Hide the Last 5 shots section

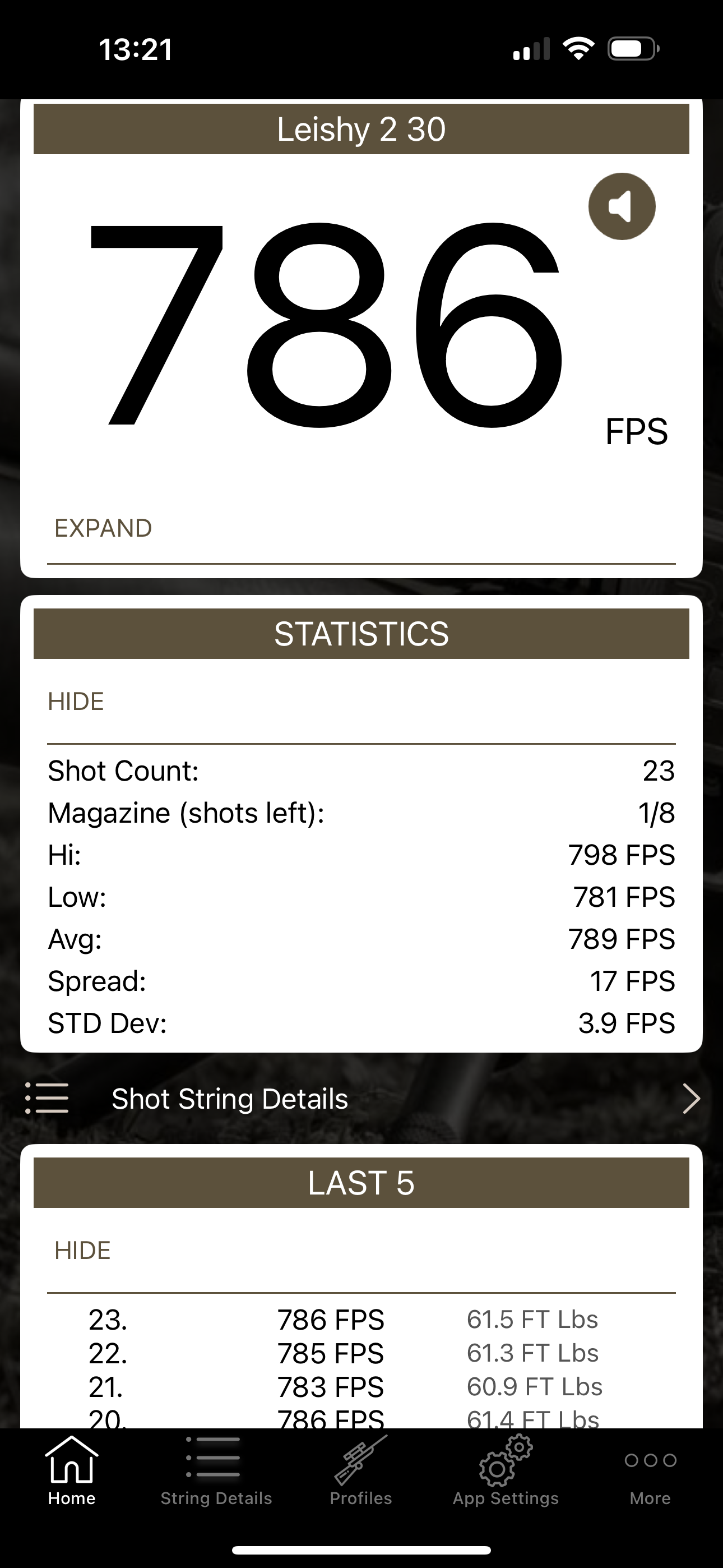point(83,1250)
